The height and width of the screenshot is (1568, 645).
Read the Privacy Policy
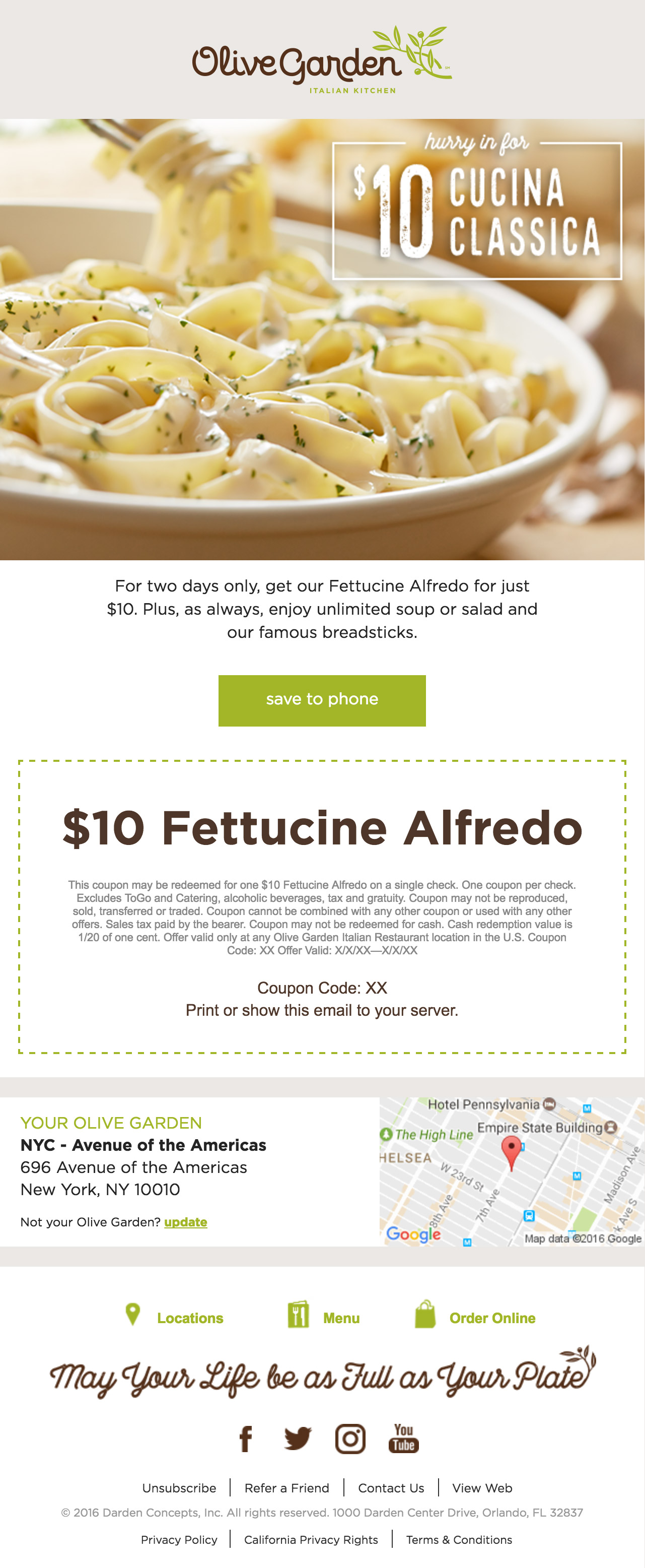[179, 1539]
